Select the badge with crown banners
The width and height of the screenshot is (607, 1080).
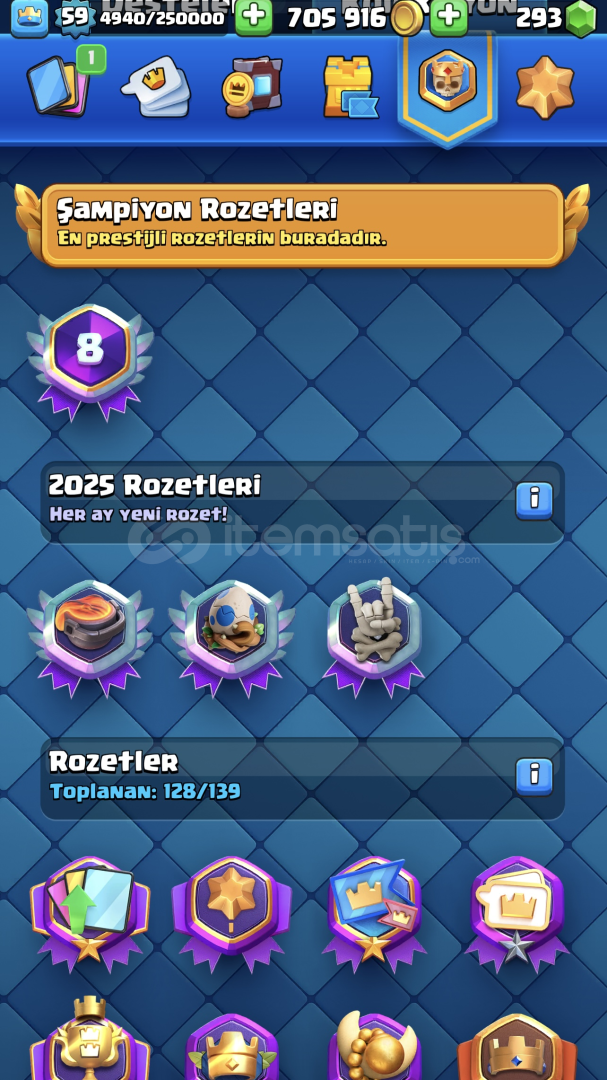[x=373, y=908]
